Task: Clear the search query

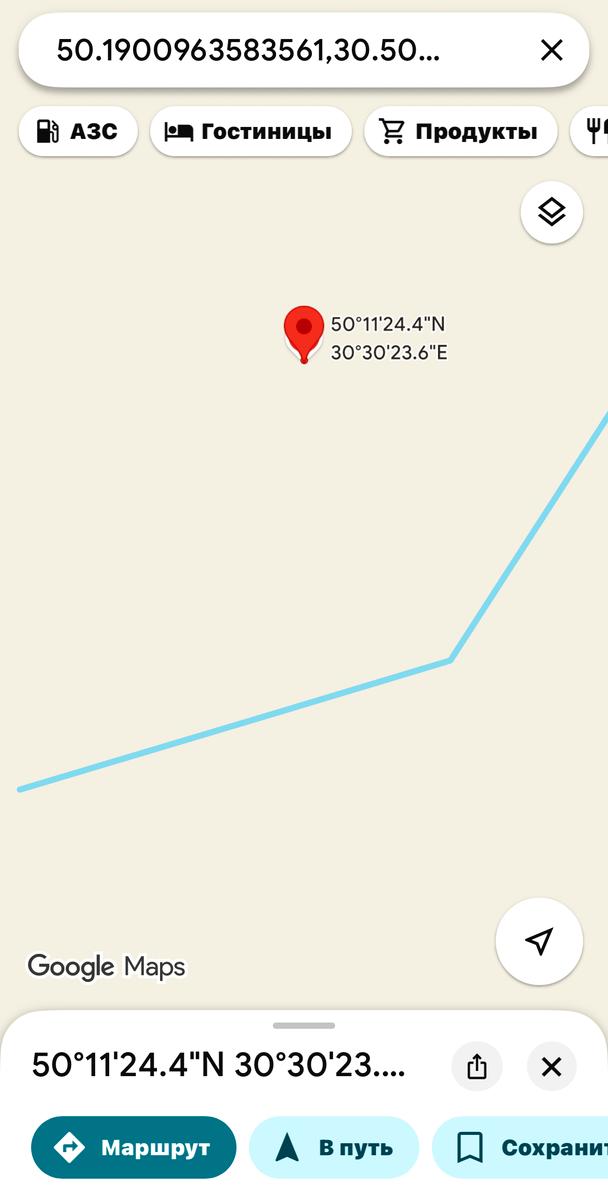Action: coord(551,50)
